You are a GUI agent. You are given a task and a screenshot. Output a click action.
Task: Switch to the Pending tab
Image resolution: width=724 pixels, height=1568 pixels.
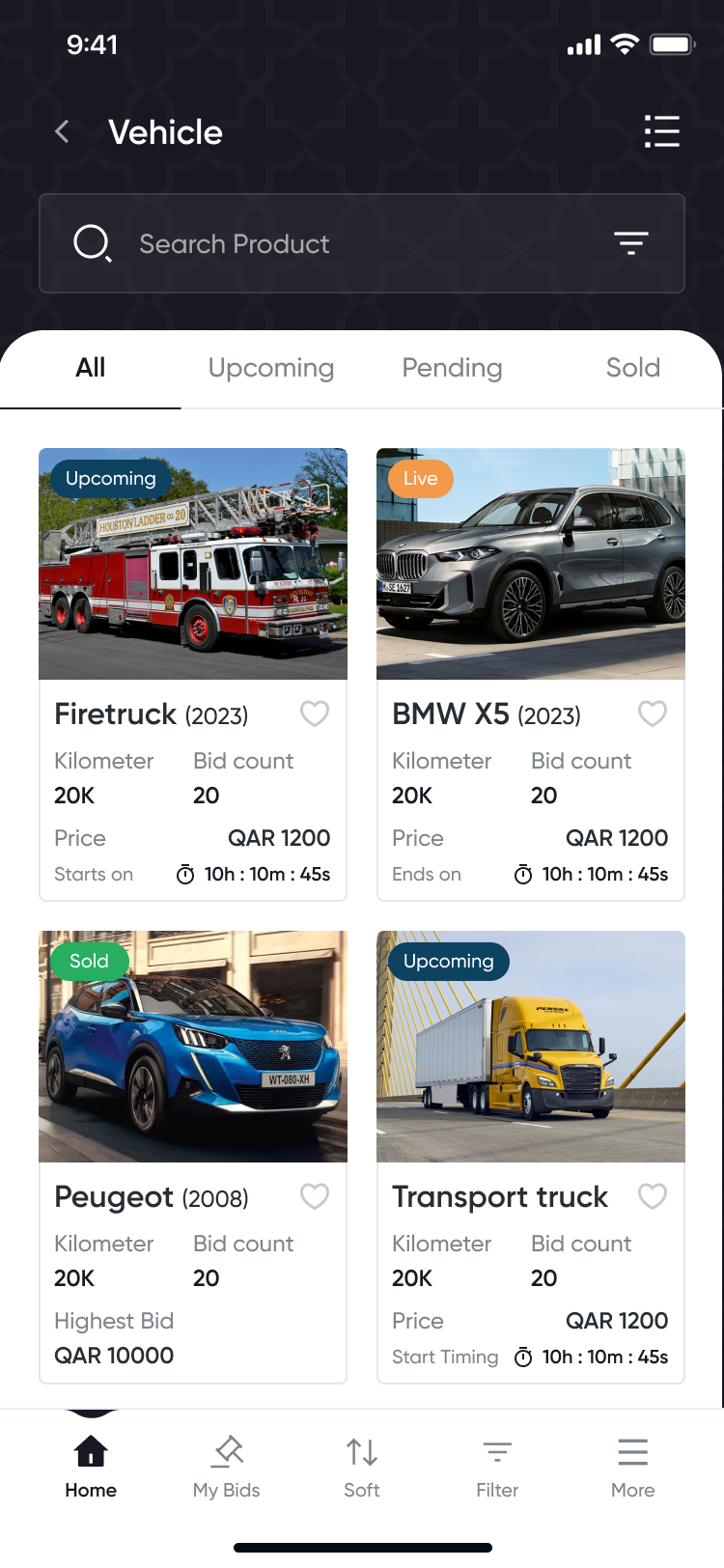452,368
